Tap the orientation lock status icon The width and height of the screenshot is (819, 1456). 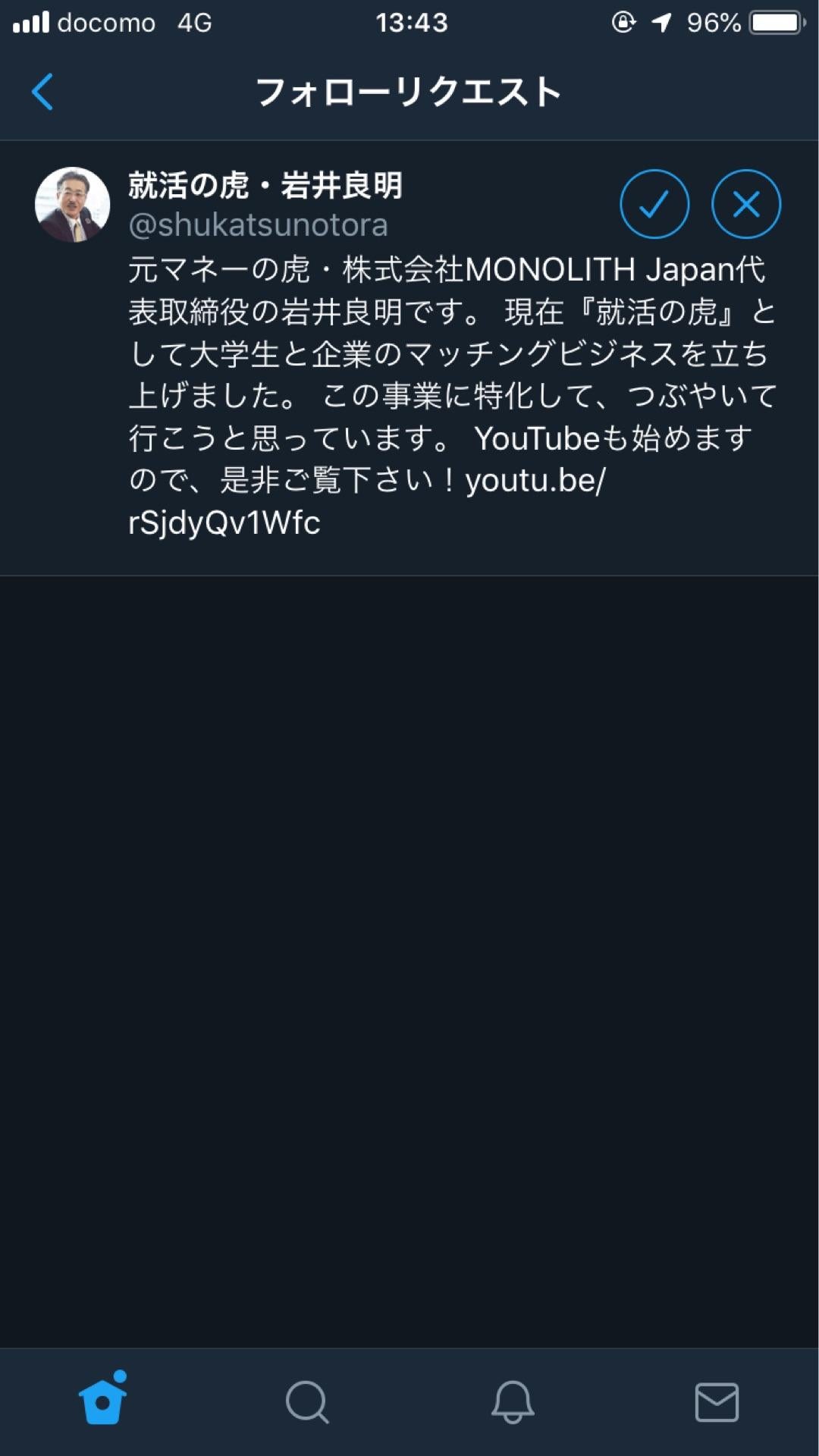622,23
